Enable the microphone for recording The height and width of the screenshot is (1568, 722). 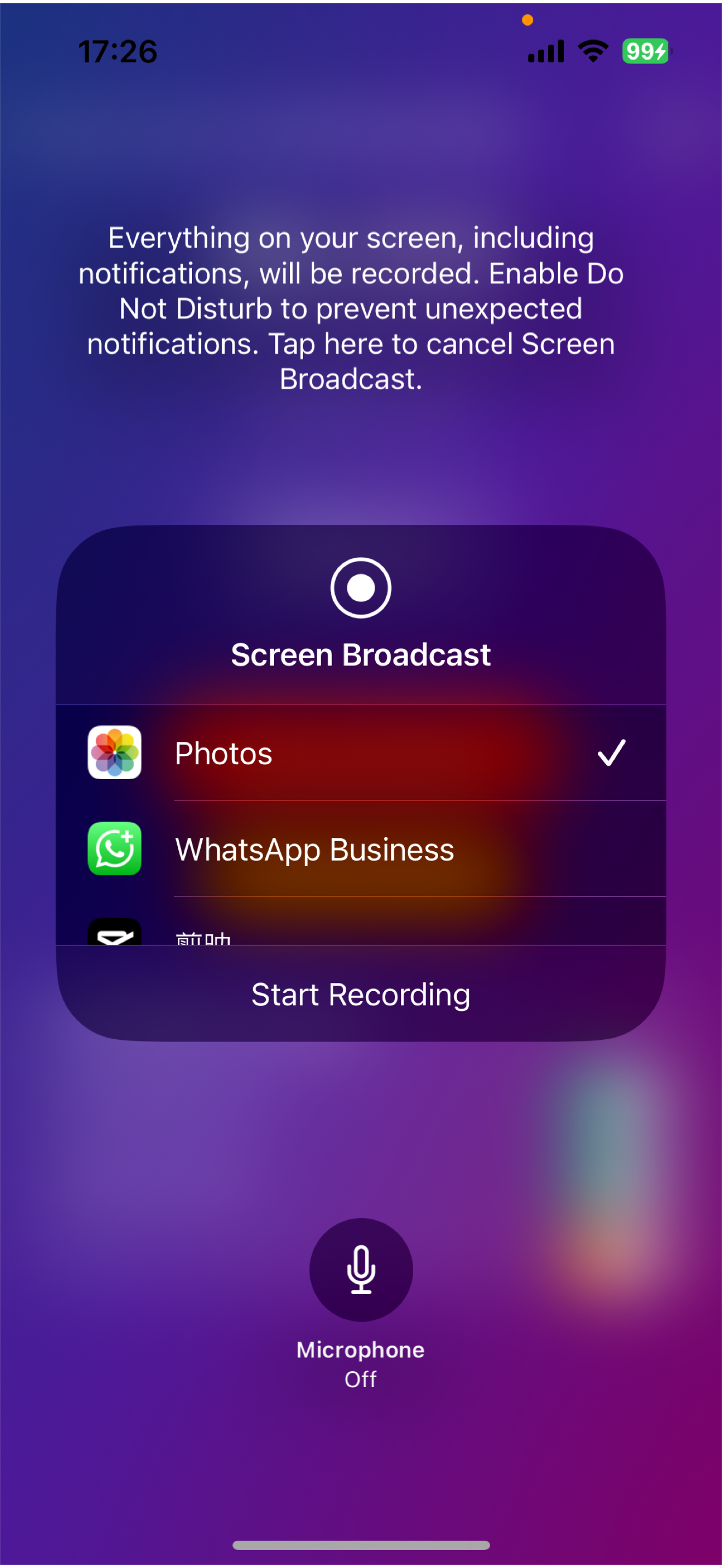360,1269
